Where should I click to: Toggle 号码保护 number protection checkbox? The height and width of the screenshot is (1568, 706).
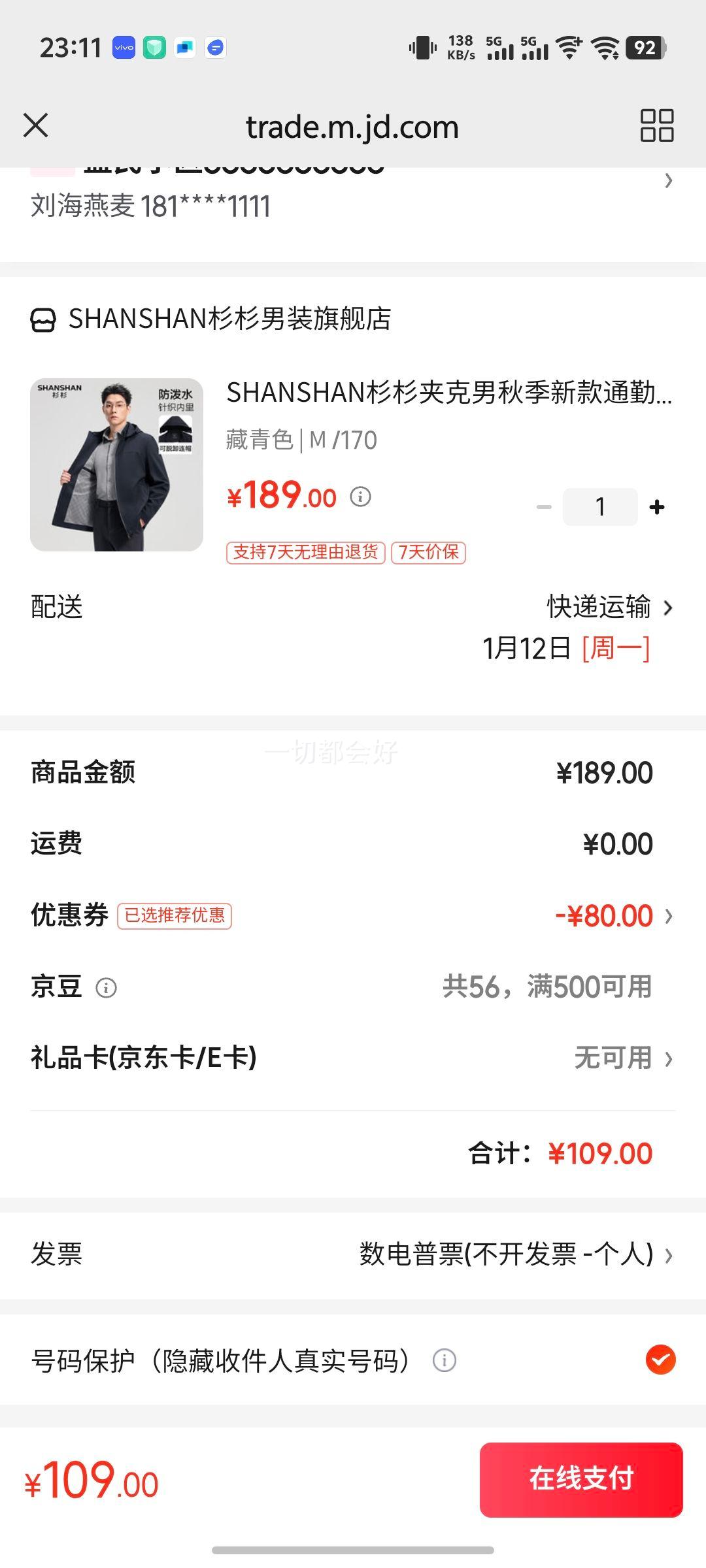tap(660, 1360)
